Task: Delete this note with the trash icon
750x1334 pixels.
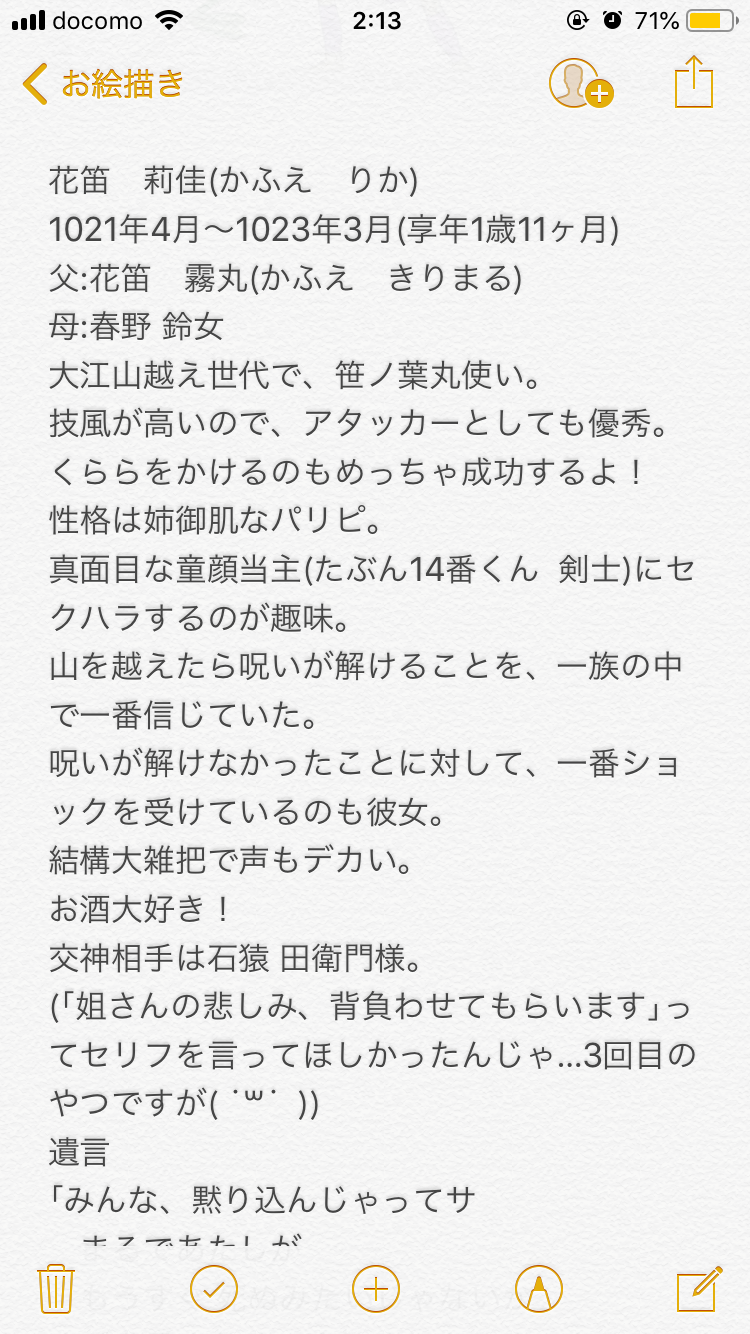Action: [55, 1287]
